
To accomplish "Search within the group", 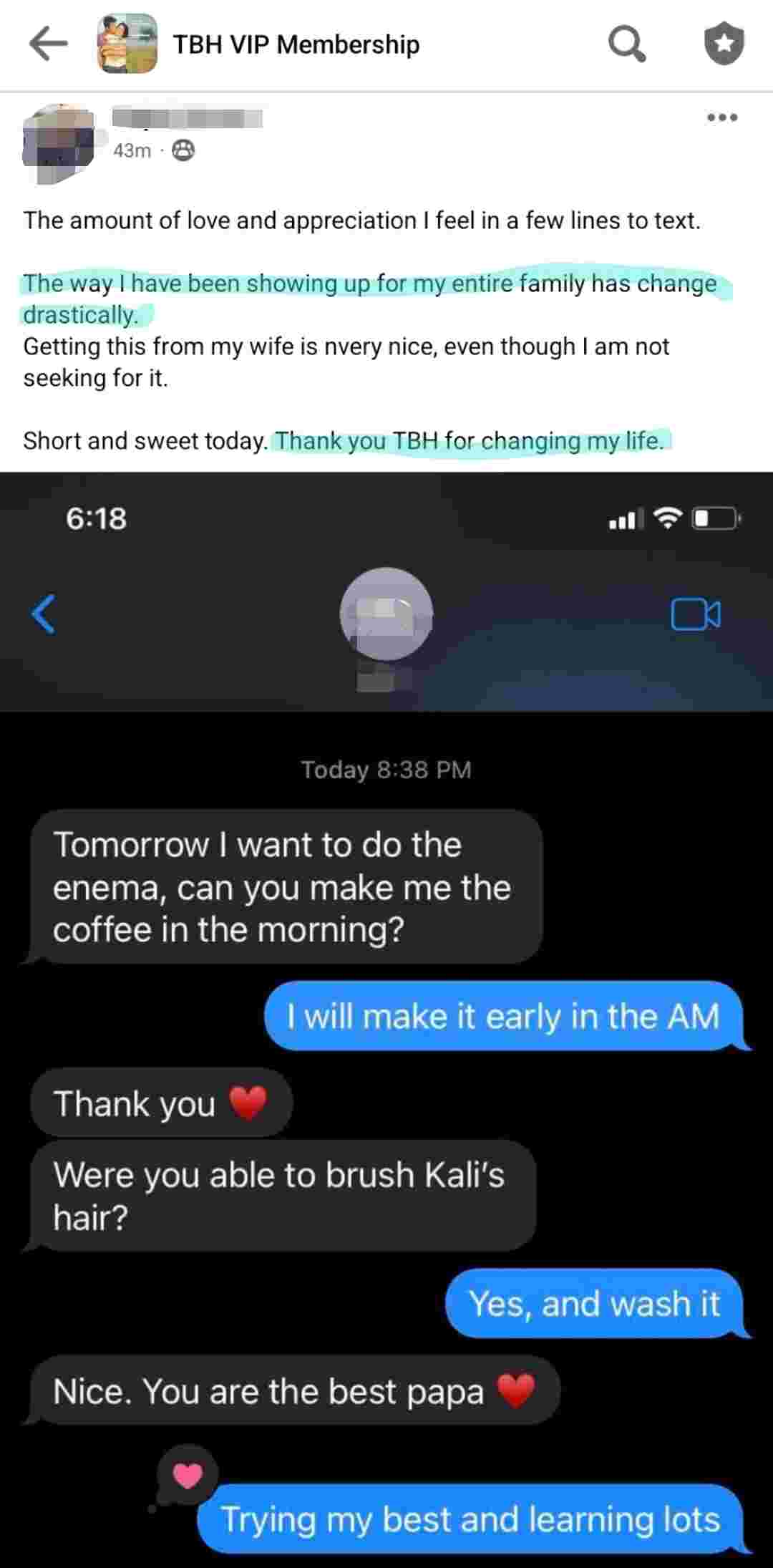I will (627, 44).
